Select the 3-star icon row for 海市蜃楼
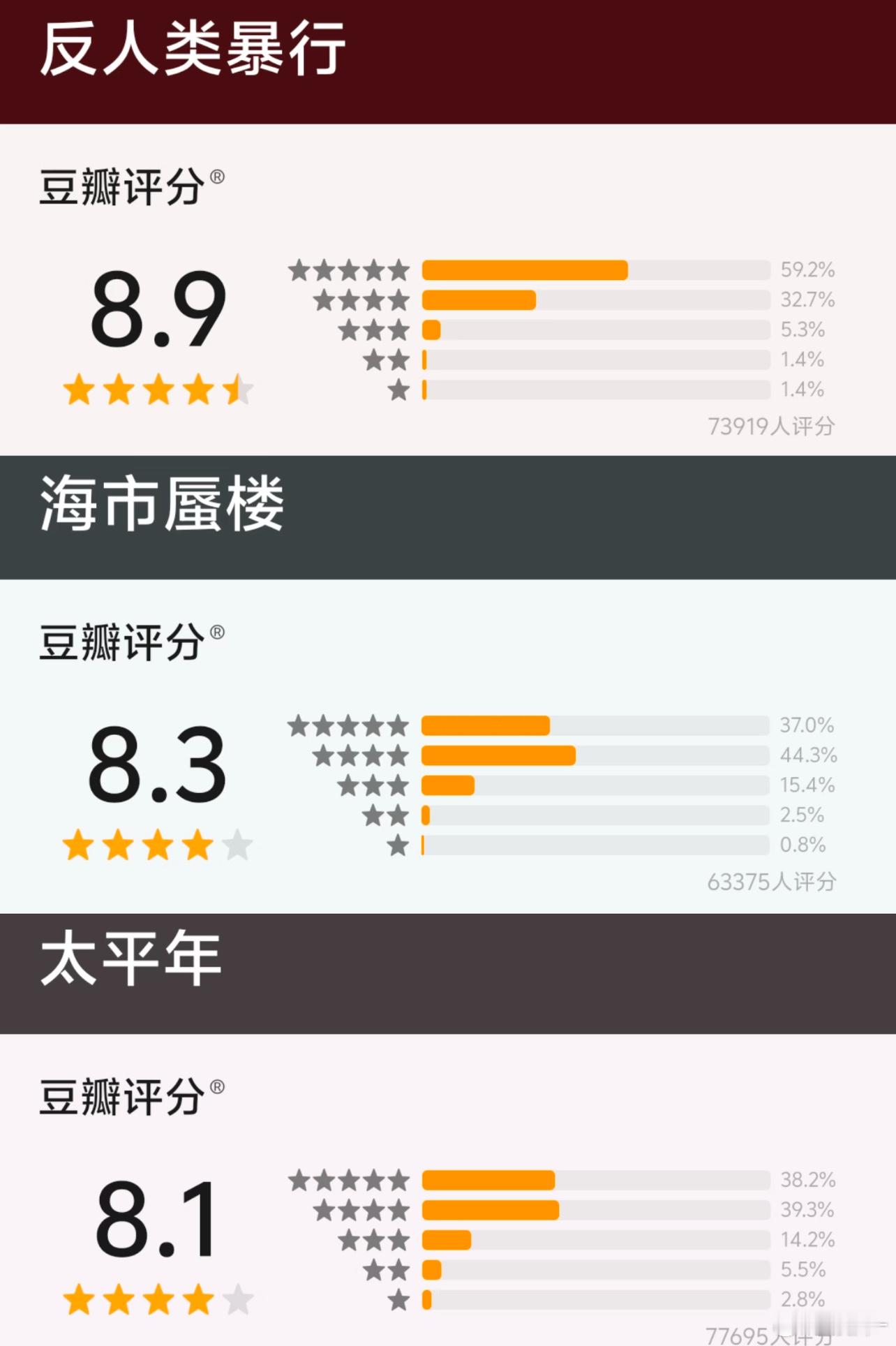The height and width of the screenshot is (1346, 896). [373, 785]
